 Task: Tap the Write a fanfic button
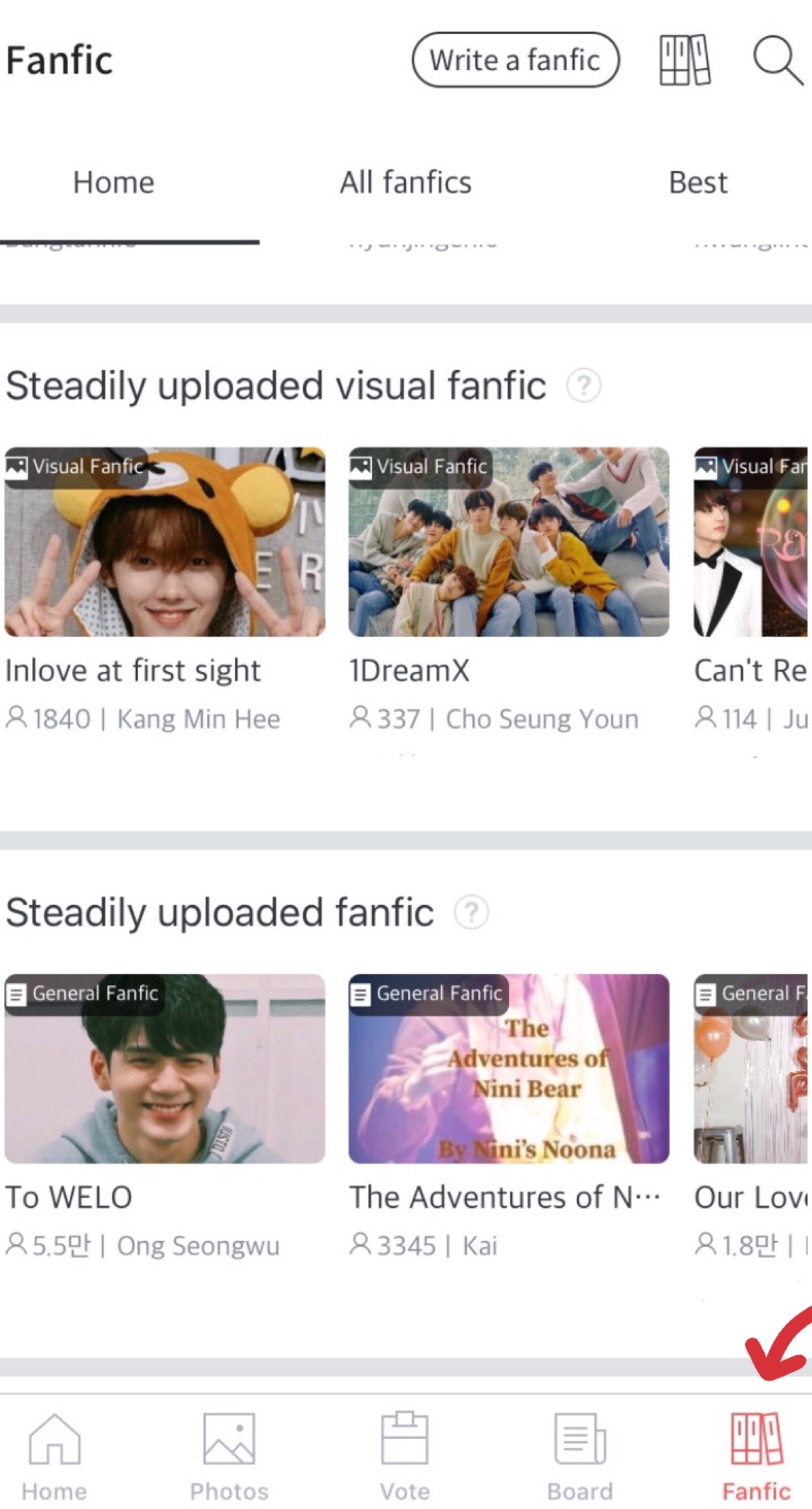(x=515, y=60)
